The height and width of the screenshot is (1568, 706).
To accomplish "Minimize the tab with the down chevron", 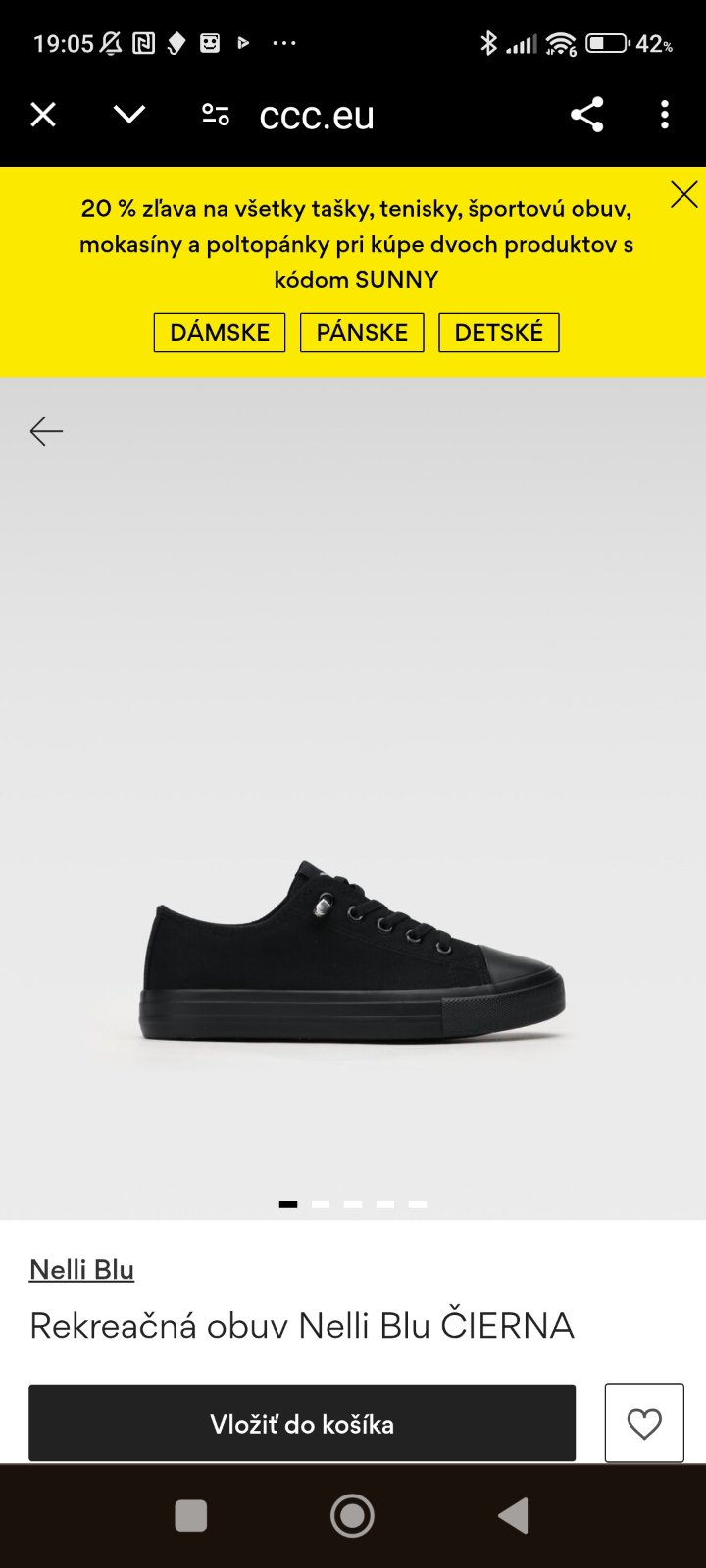I will tap(128, 116).
